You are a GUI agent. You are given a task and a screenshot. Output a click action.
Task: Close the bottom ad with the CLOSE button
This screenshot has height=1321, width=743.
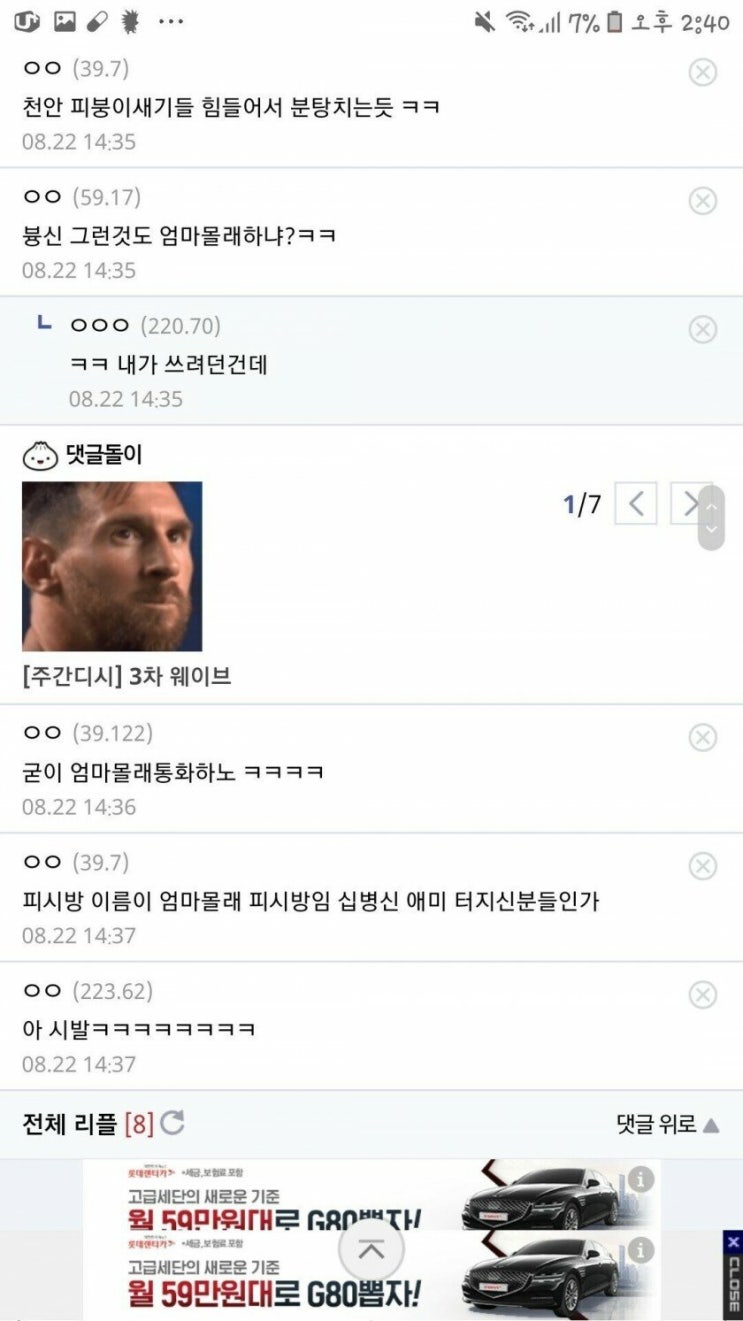coord(732,1273)
